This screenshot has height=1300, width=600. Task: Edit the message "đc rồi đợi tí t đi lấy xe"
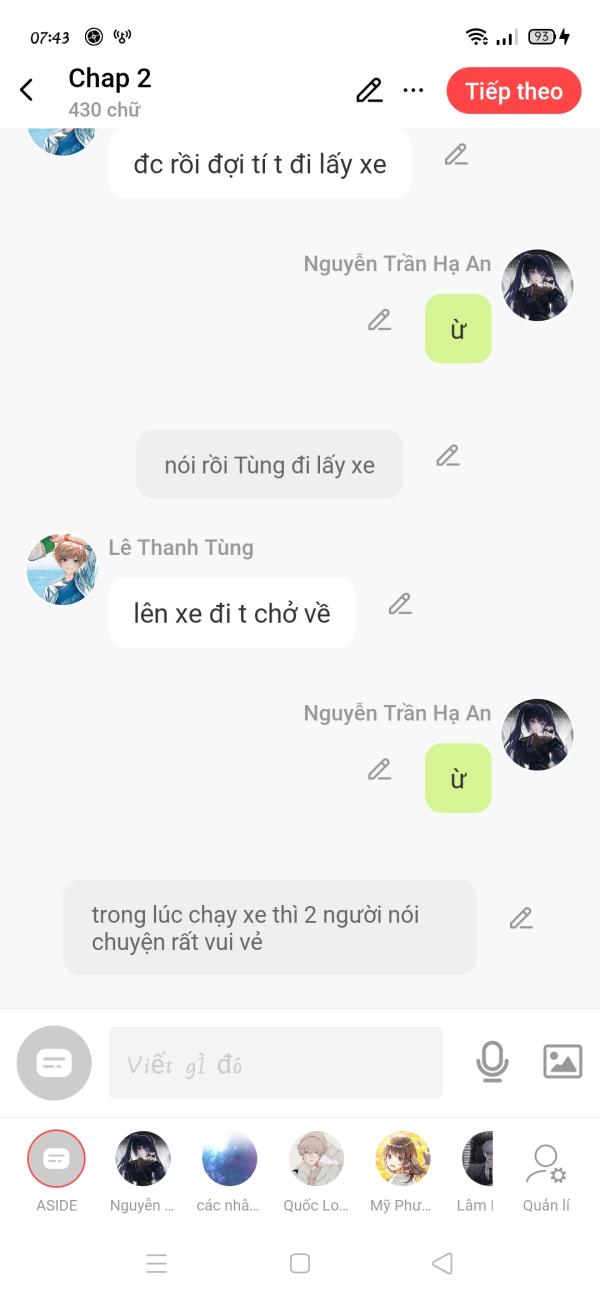pos(456,154)
